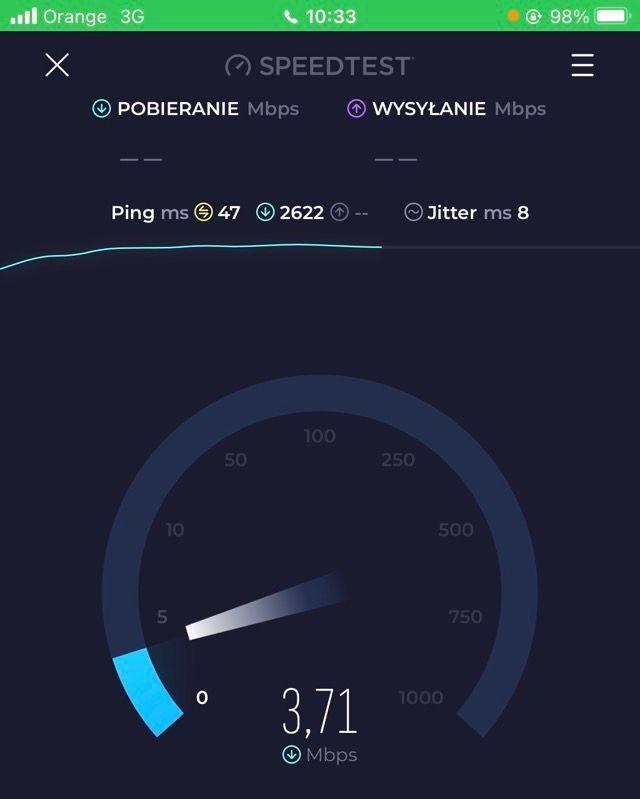Open the hamburger menu
Screen dimensions: 640x799
pos(582,65)
